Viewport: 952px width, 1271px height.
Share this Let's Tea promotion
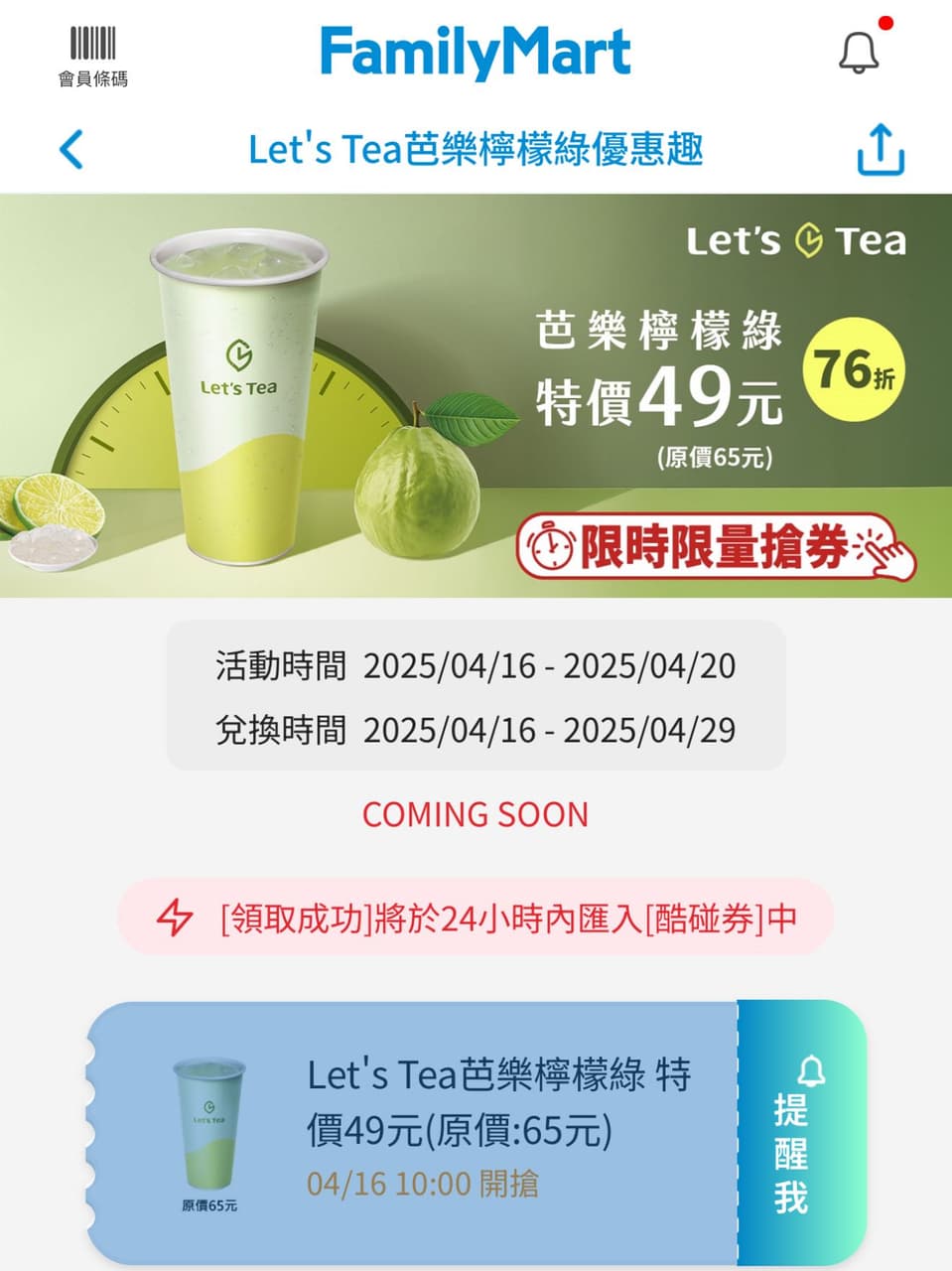tap(880, 150)
